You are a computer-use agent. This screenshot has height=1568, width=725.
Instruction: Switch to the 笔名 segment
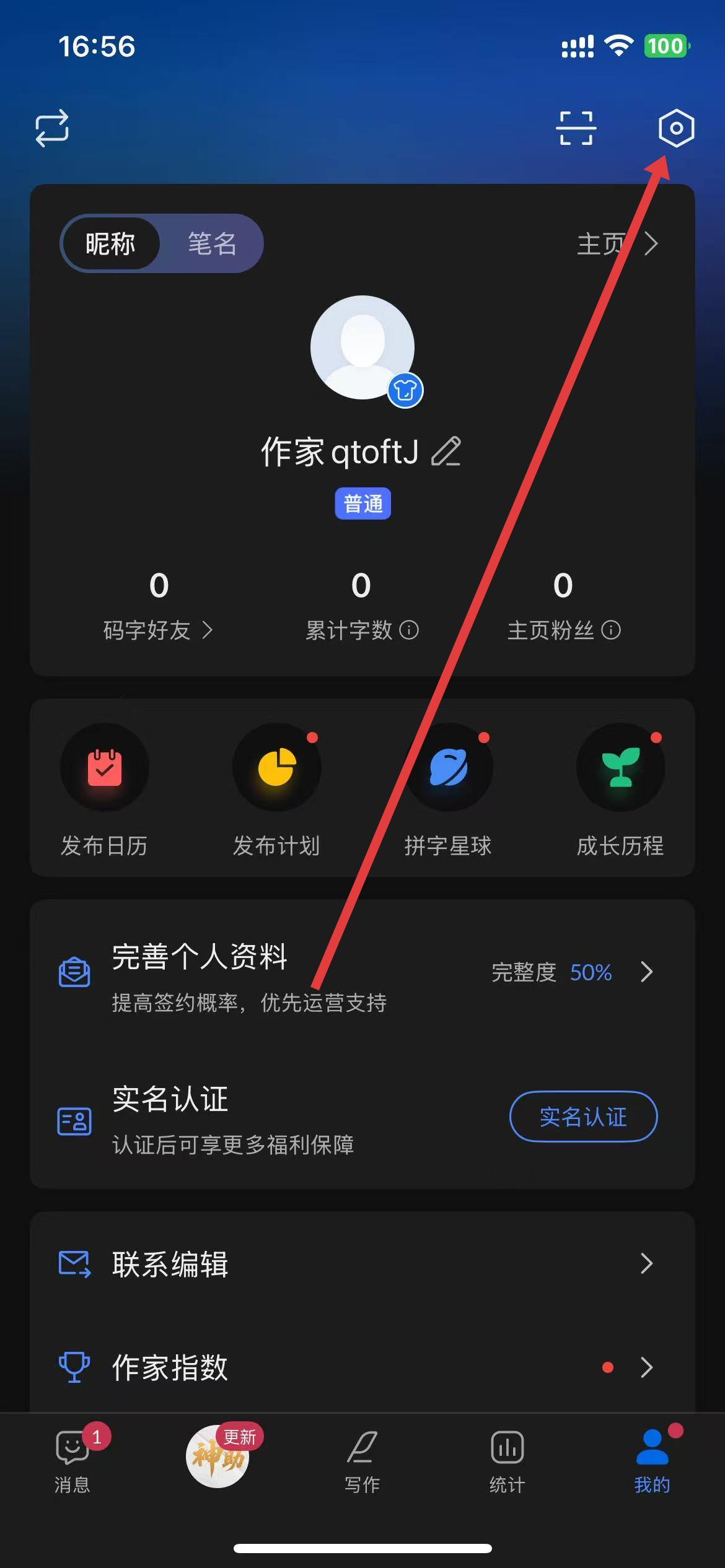click(212, 243)
